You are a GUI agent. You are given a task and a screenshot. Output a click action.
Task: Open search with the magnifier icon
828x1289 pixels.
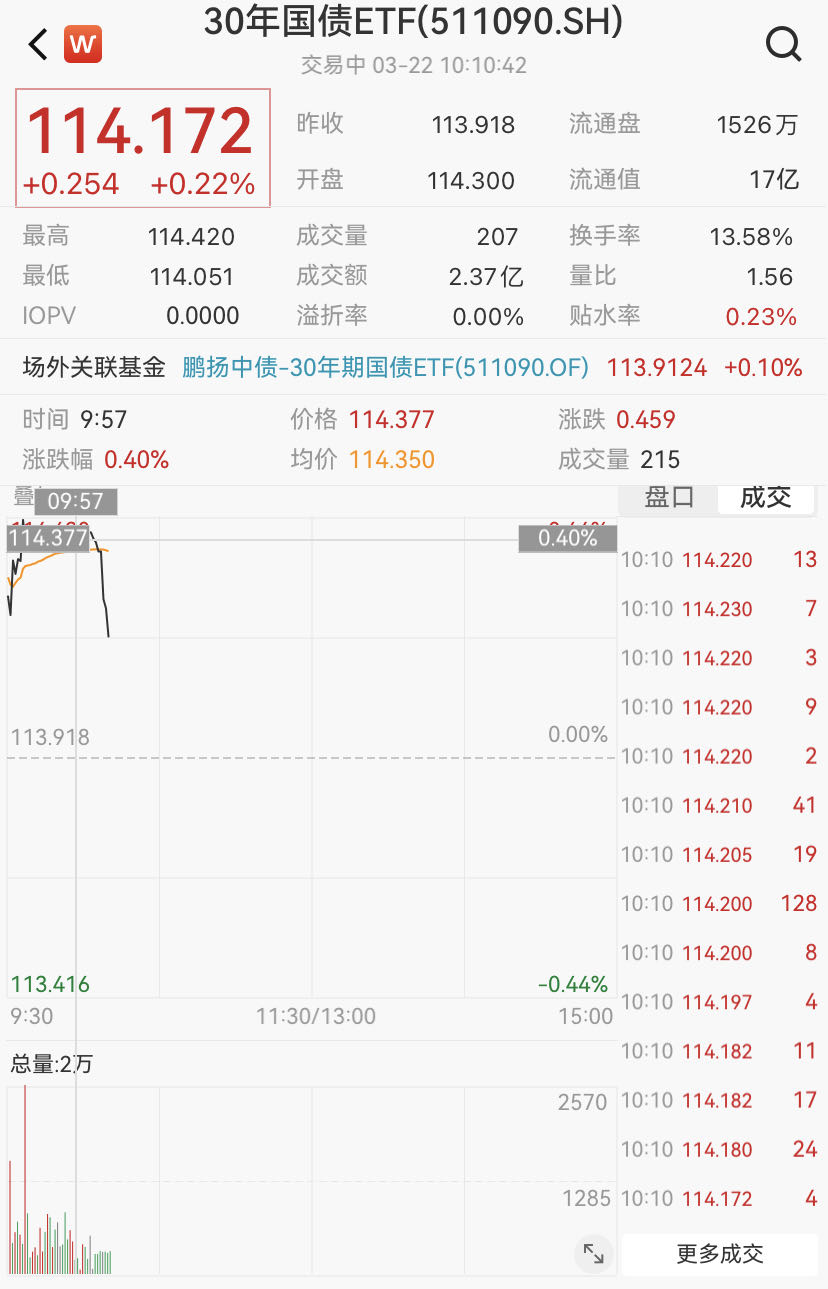(784, 45)
